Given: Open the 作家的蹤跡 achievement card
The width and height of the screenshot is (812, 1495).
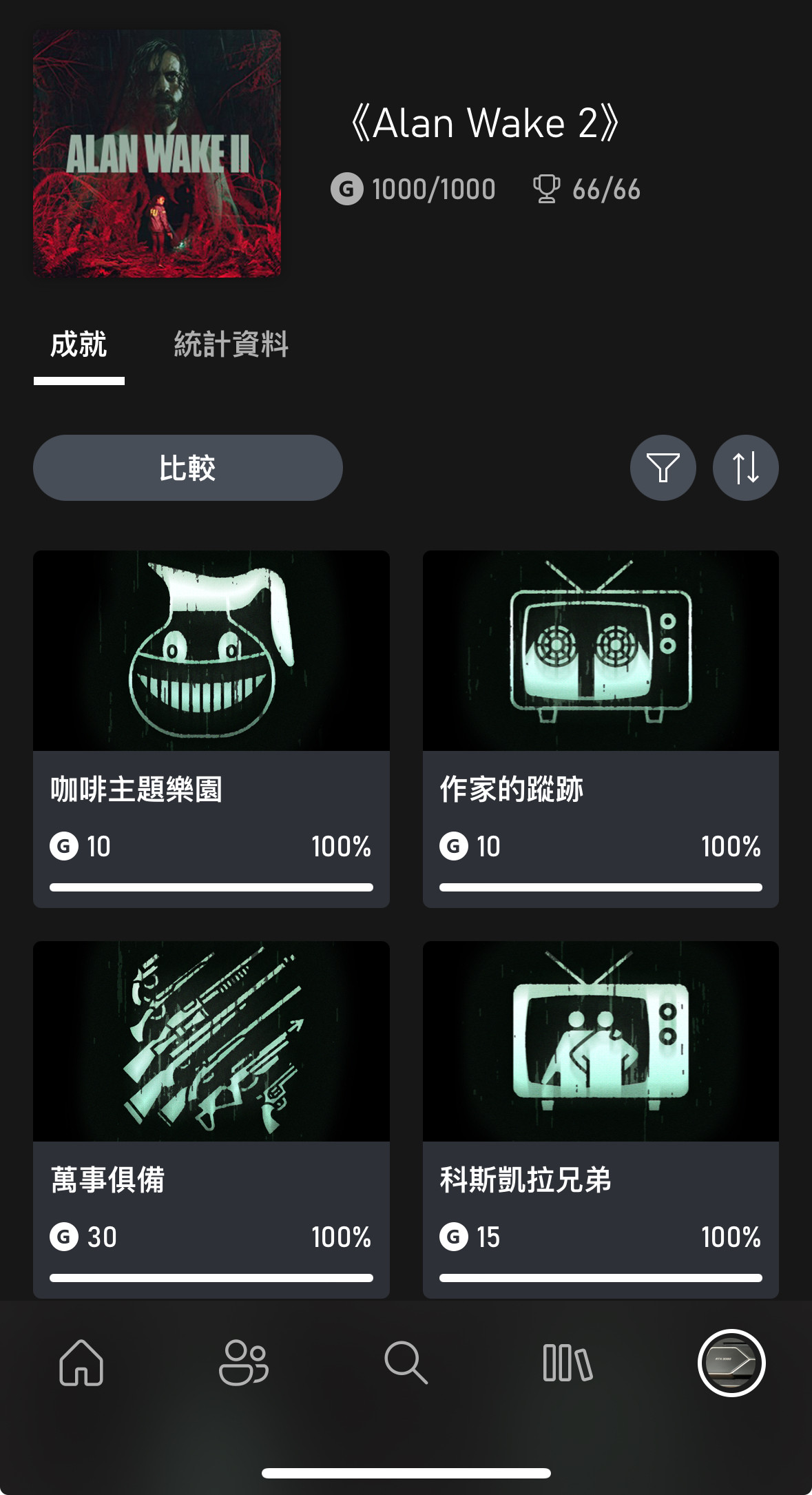Looking at the screenshot, I should point(601,728).
